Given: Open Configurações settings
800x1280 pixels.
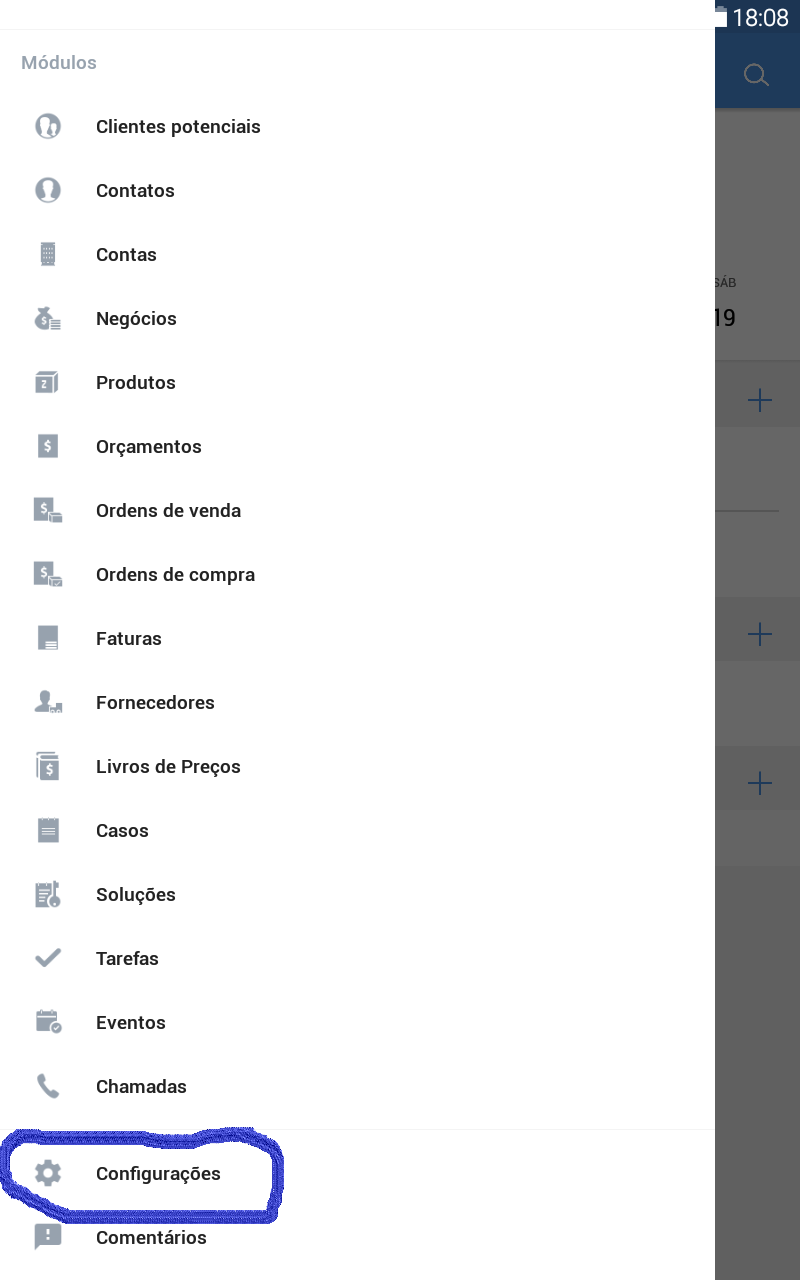Looking at the screenshot, I should coord(158,1174).
